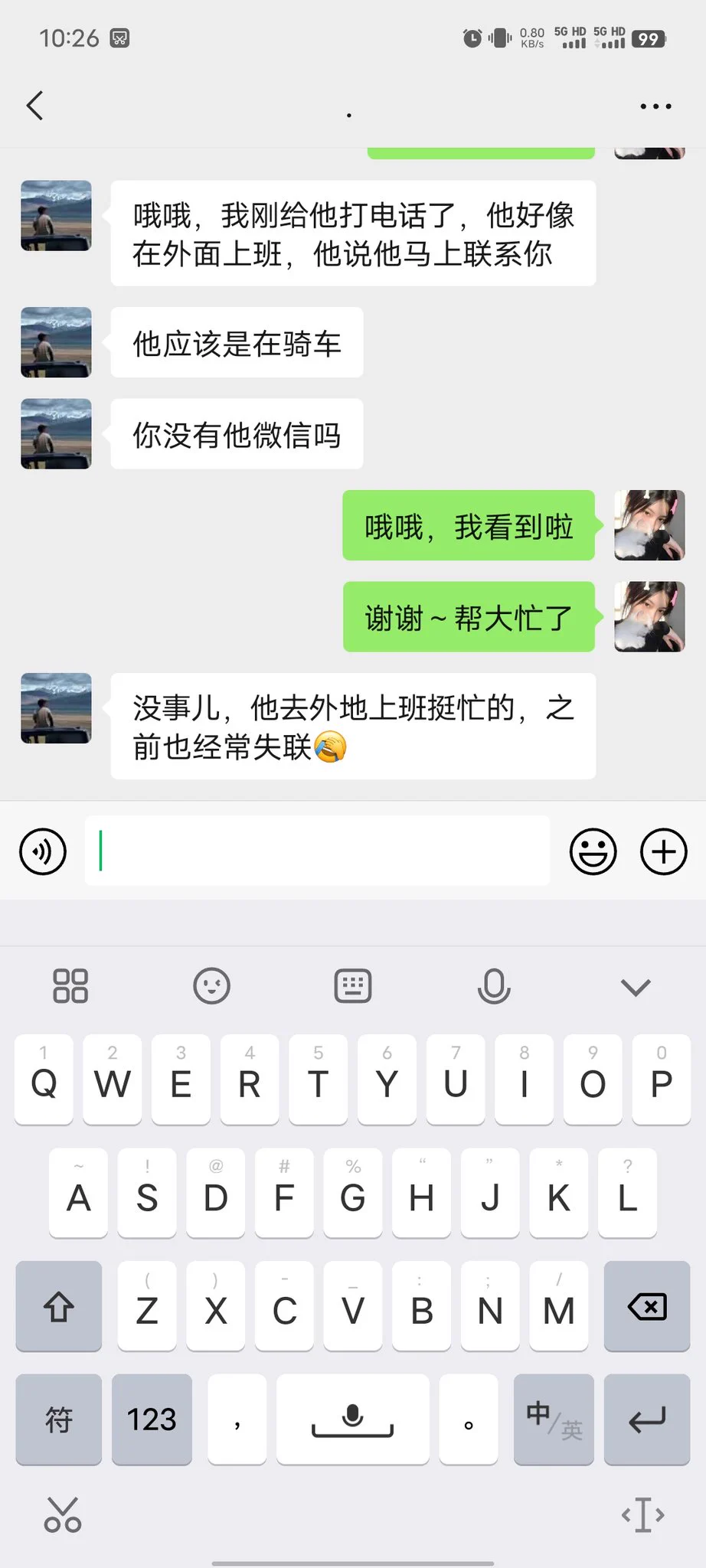Go back to the chat list

[35, 106]
